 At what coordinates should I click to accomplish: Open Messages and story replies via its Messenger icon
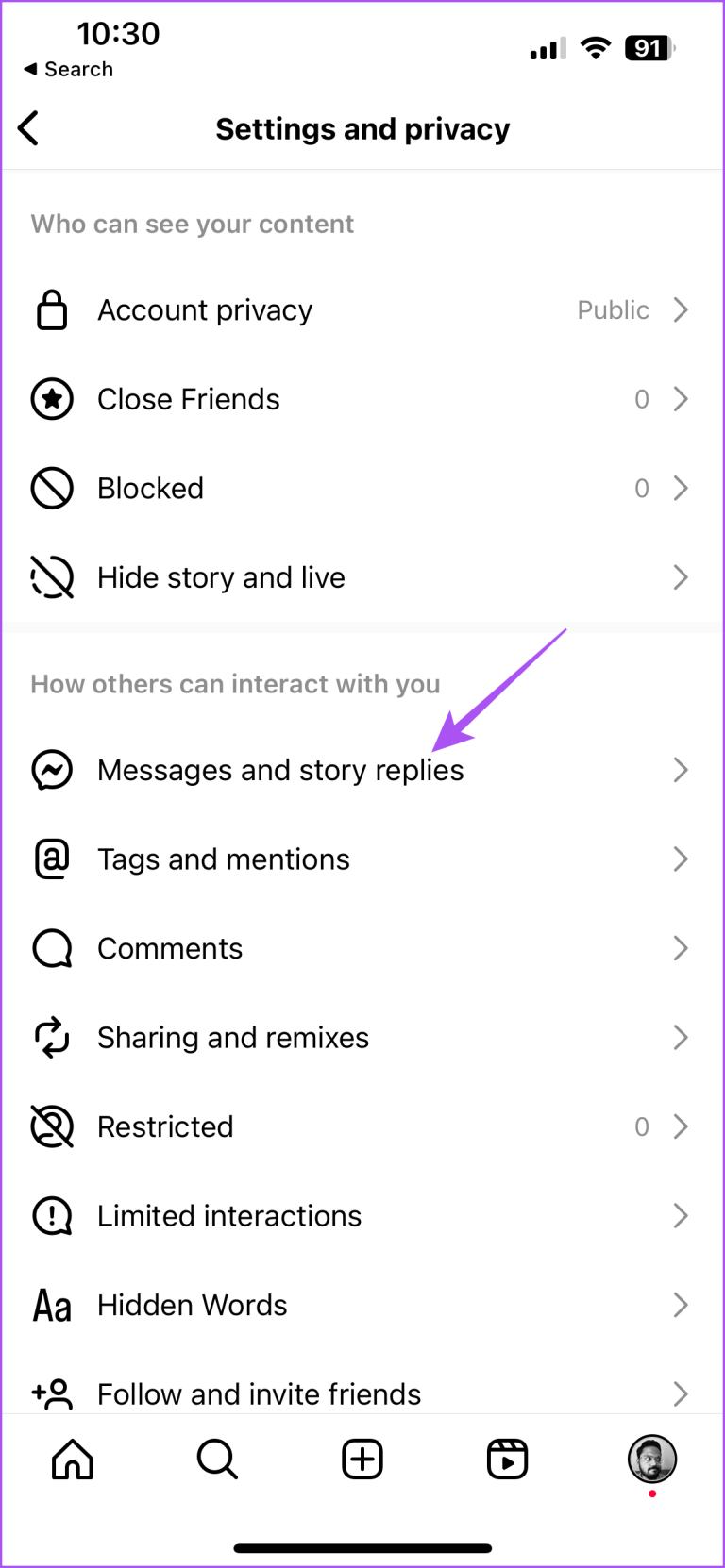[x=52, y=770]
